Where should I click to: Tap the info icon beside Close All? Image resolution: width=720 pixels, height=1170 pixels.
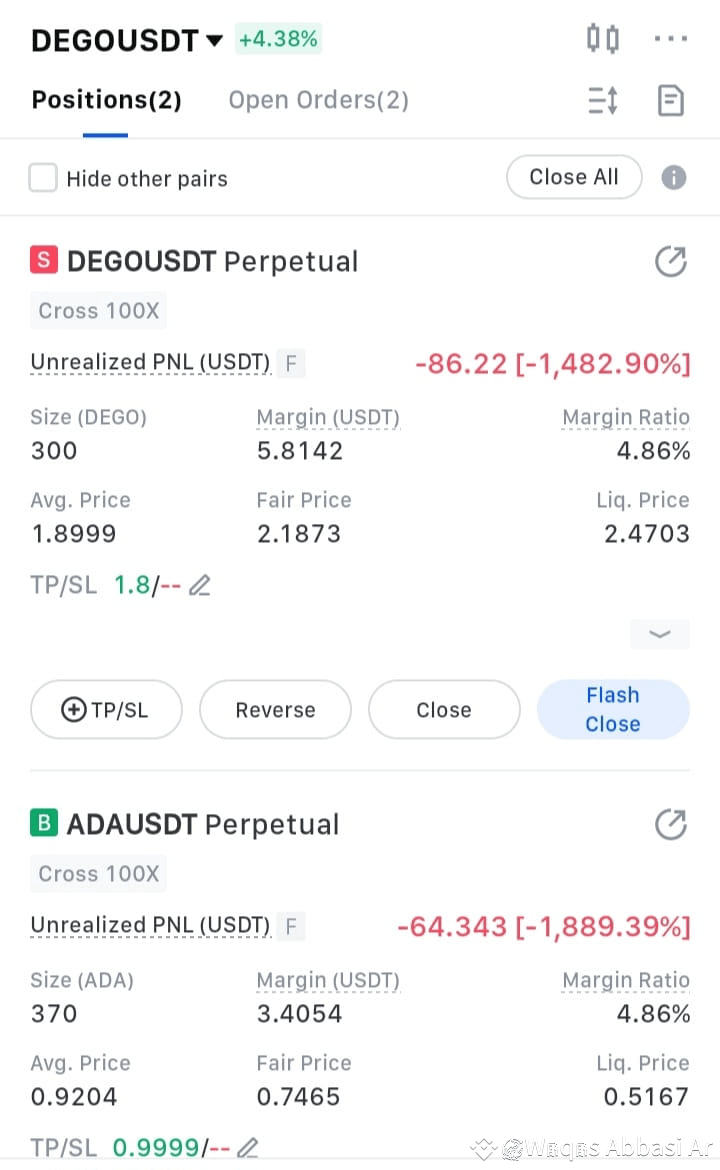point(674,177)
